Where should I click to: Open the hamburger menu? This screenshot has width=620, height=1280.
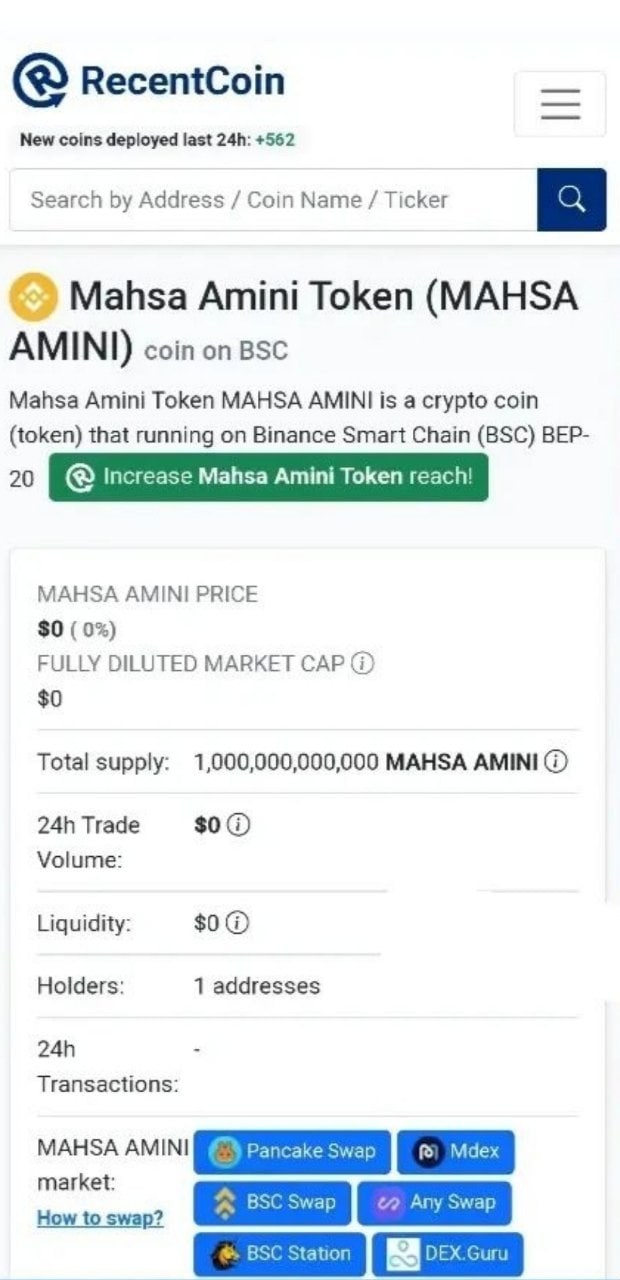[560, 104]
